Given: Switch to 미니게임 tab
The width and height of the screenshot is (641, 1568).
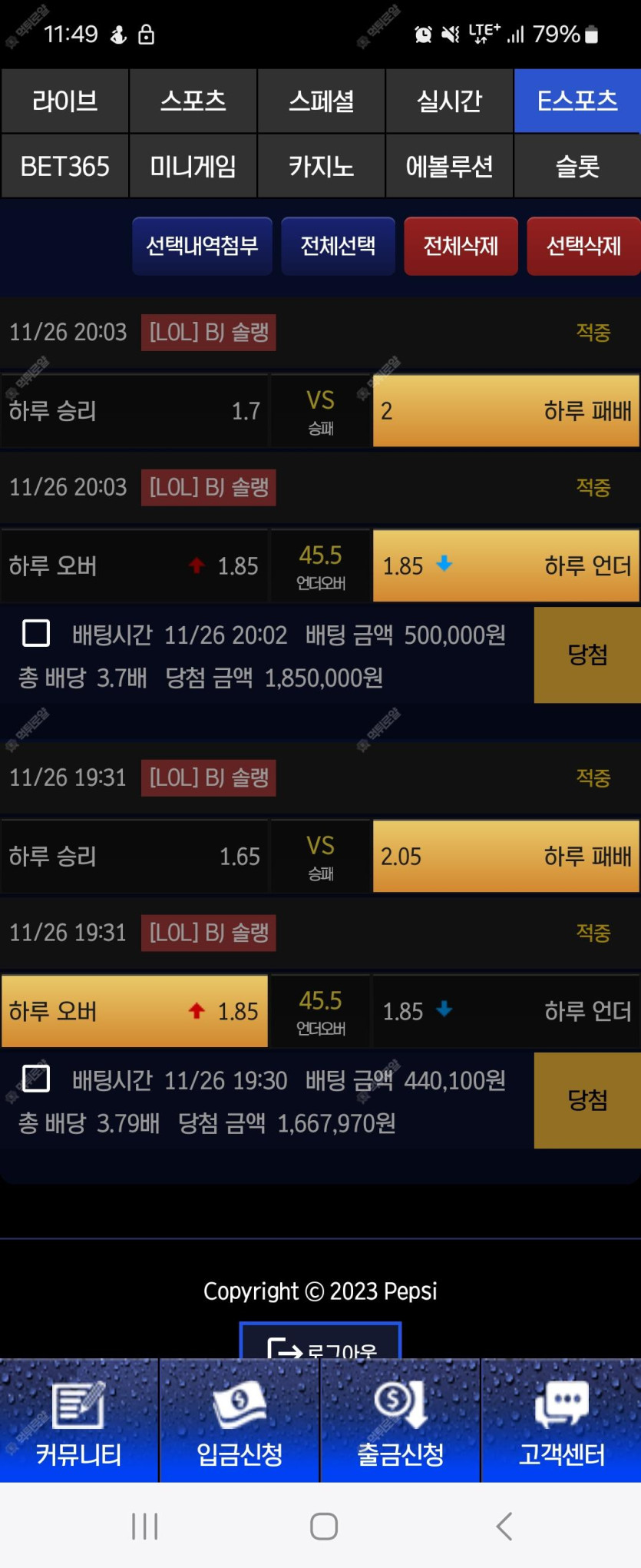Looking at the screenshot, I should (193, 166).
